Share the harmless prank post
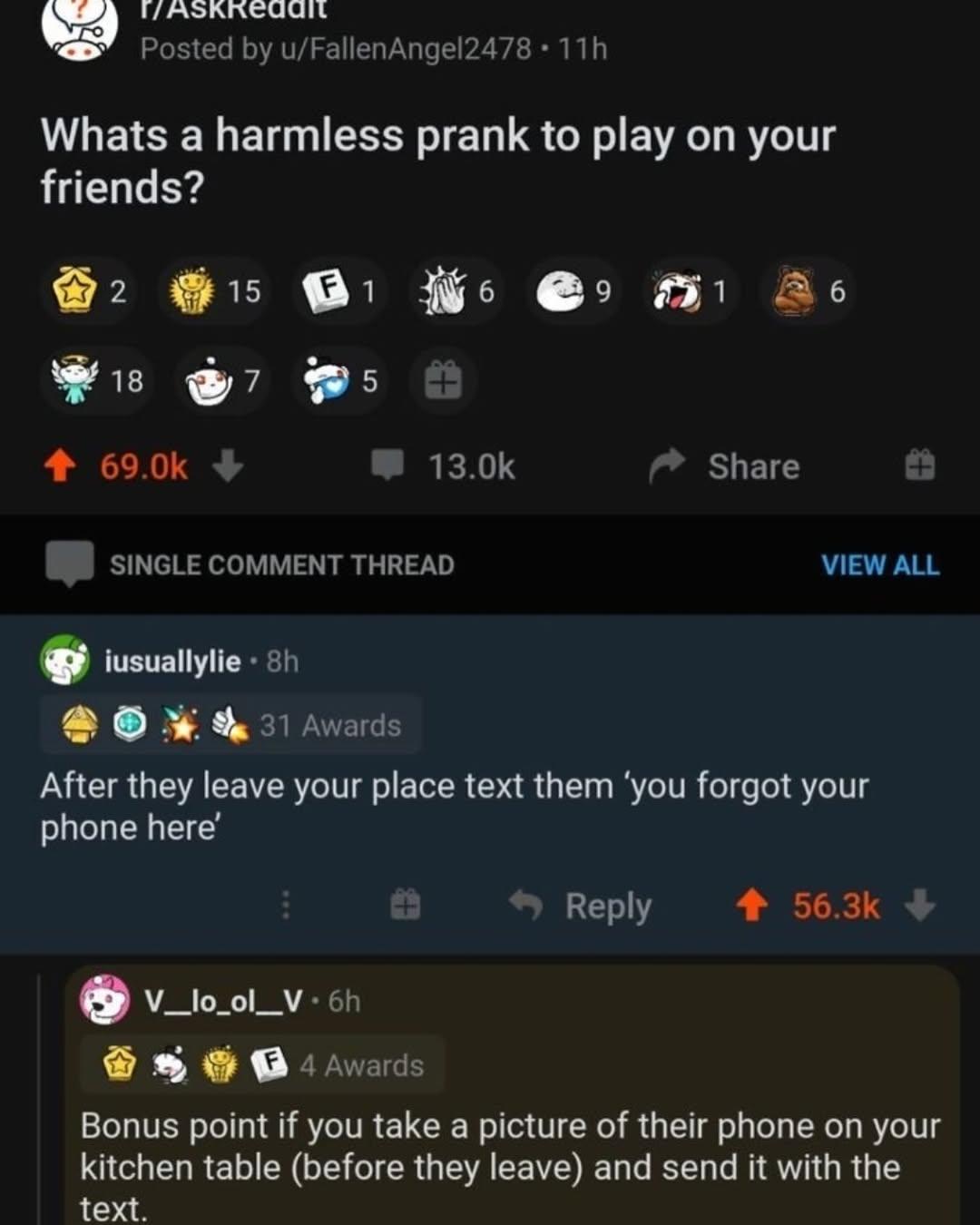 click(x=726, y=466)
